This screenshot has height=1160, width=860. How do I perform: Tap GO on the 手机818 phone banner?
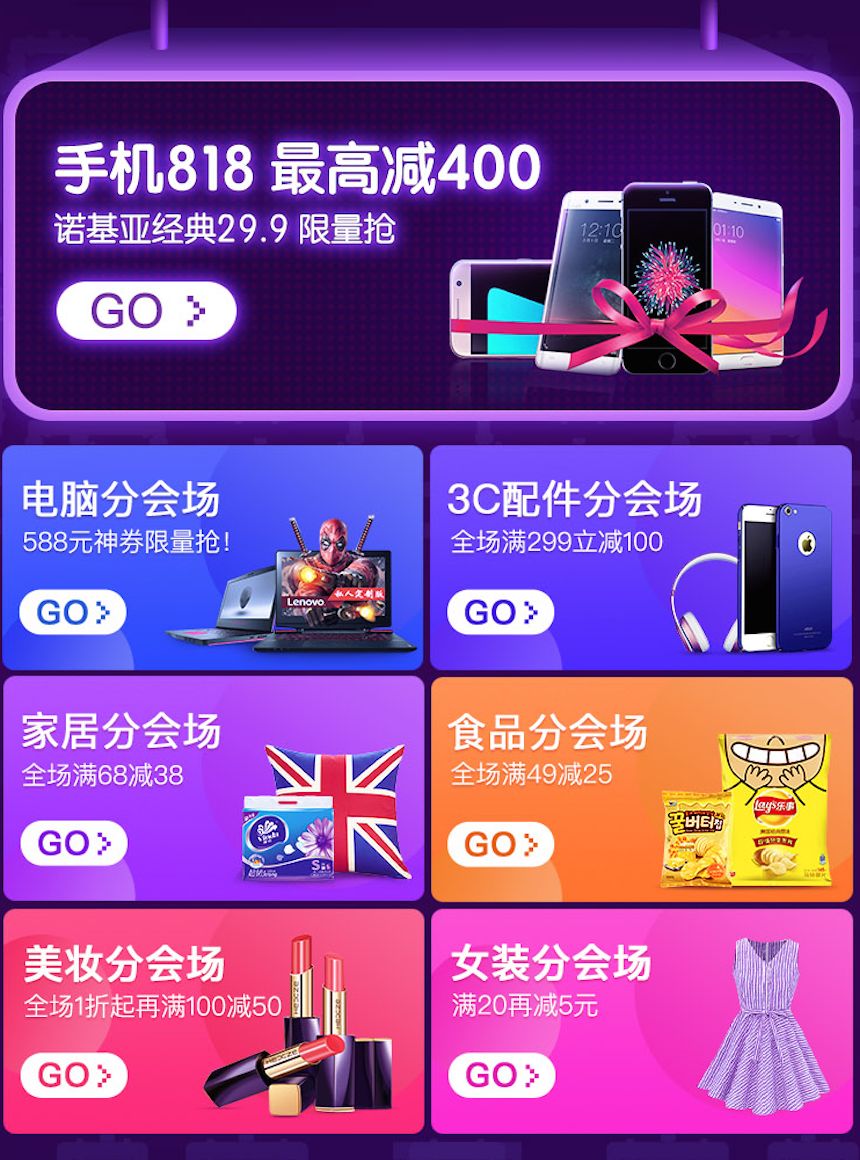click(146, 311)
